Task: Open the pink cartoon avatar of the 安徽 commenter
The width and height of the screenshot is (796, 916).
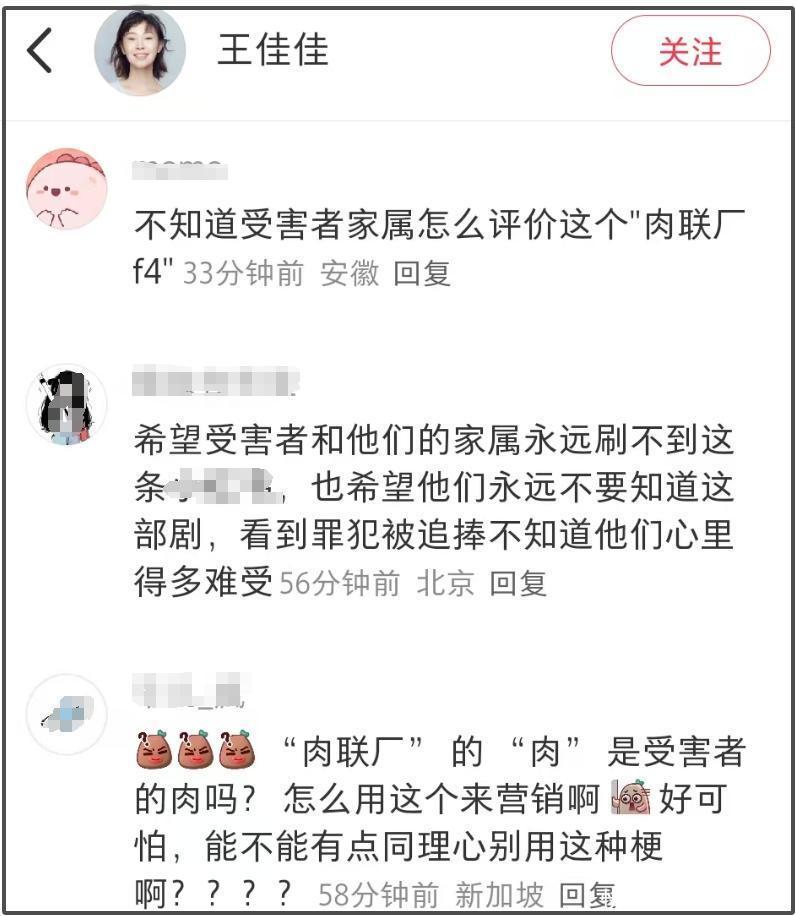Action: pyautogui.click(x=66, y=189)
